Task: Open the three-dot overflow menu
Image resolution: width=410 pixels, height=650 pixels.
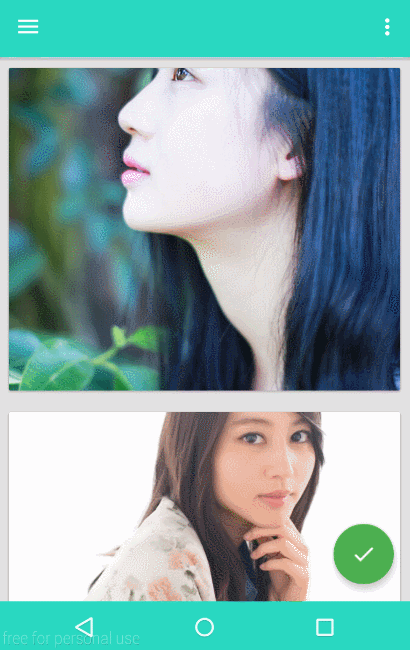Action: point(387,27)
